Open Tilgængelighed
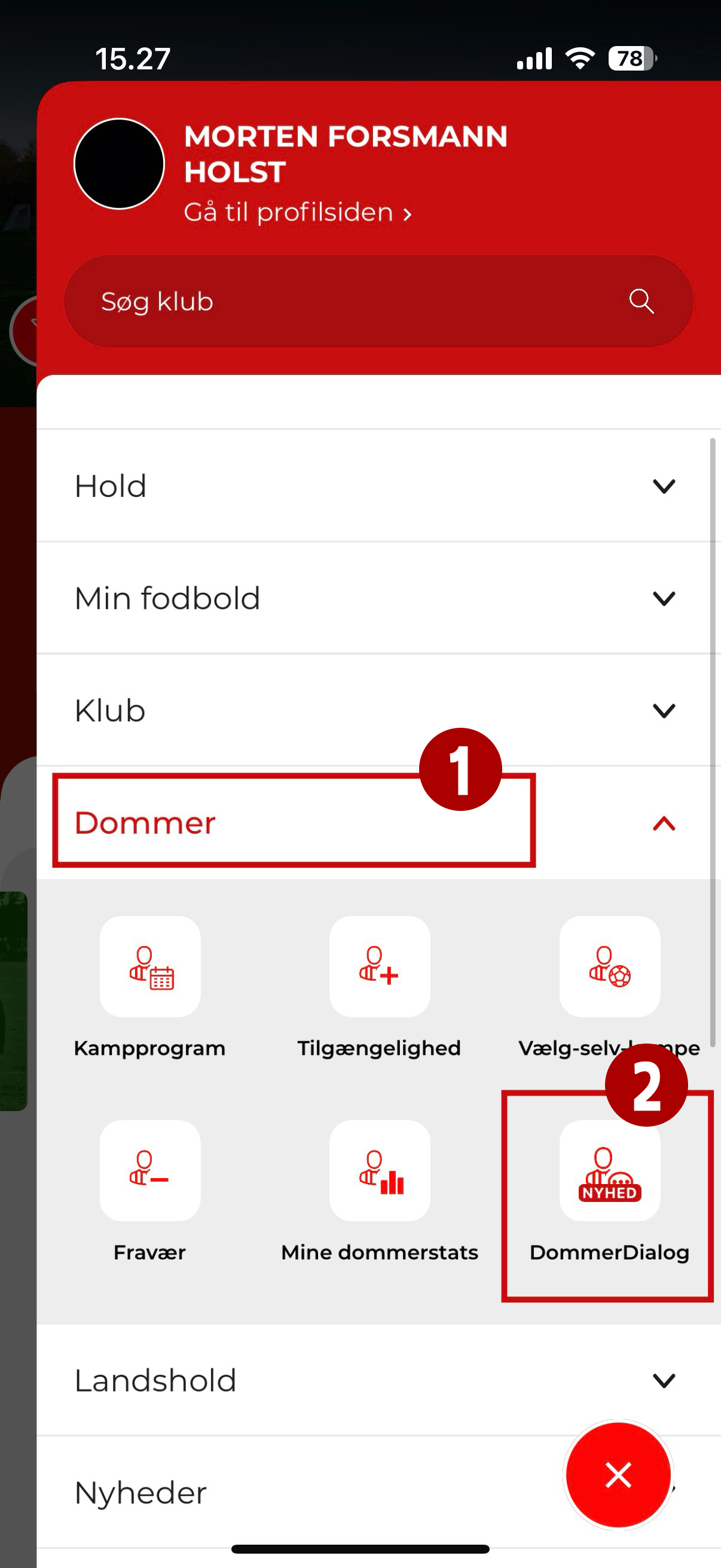Image resolution: width=721 pixels, height=1568 pixels. (379, 987)
